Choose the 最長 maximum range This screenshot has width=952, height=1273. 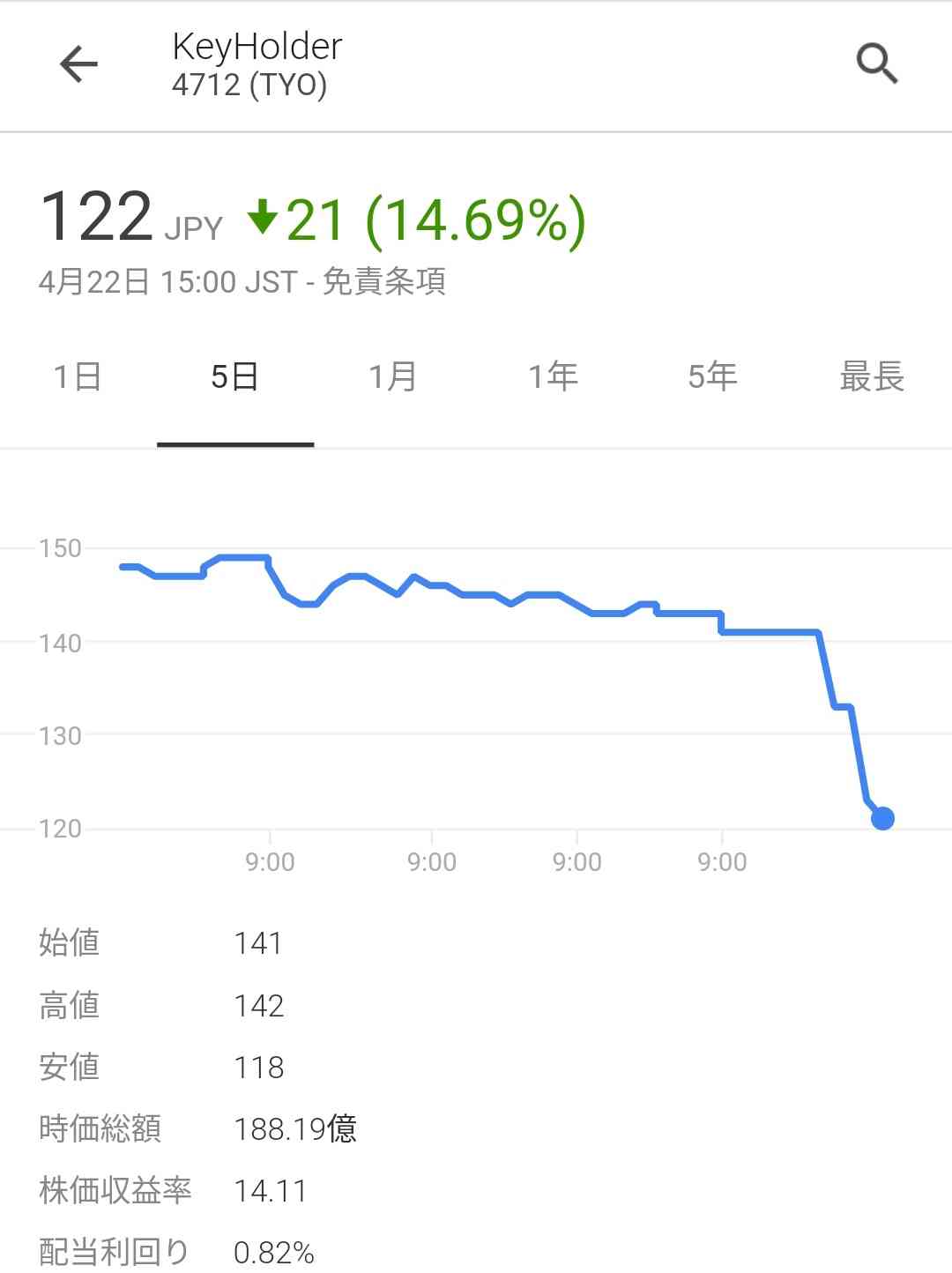pyautogui.click(x=871, y=375)
